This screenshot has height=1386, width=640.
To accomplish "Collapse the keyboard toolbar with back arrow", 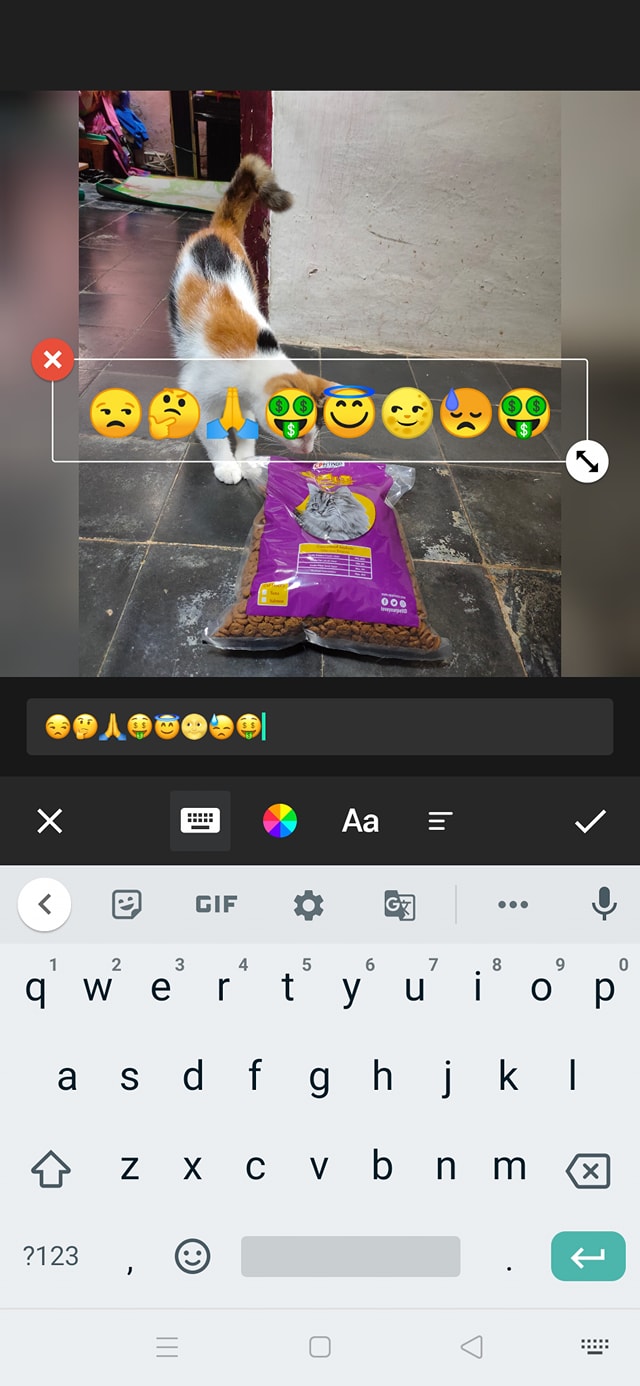I will 44,905.
